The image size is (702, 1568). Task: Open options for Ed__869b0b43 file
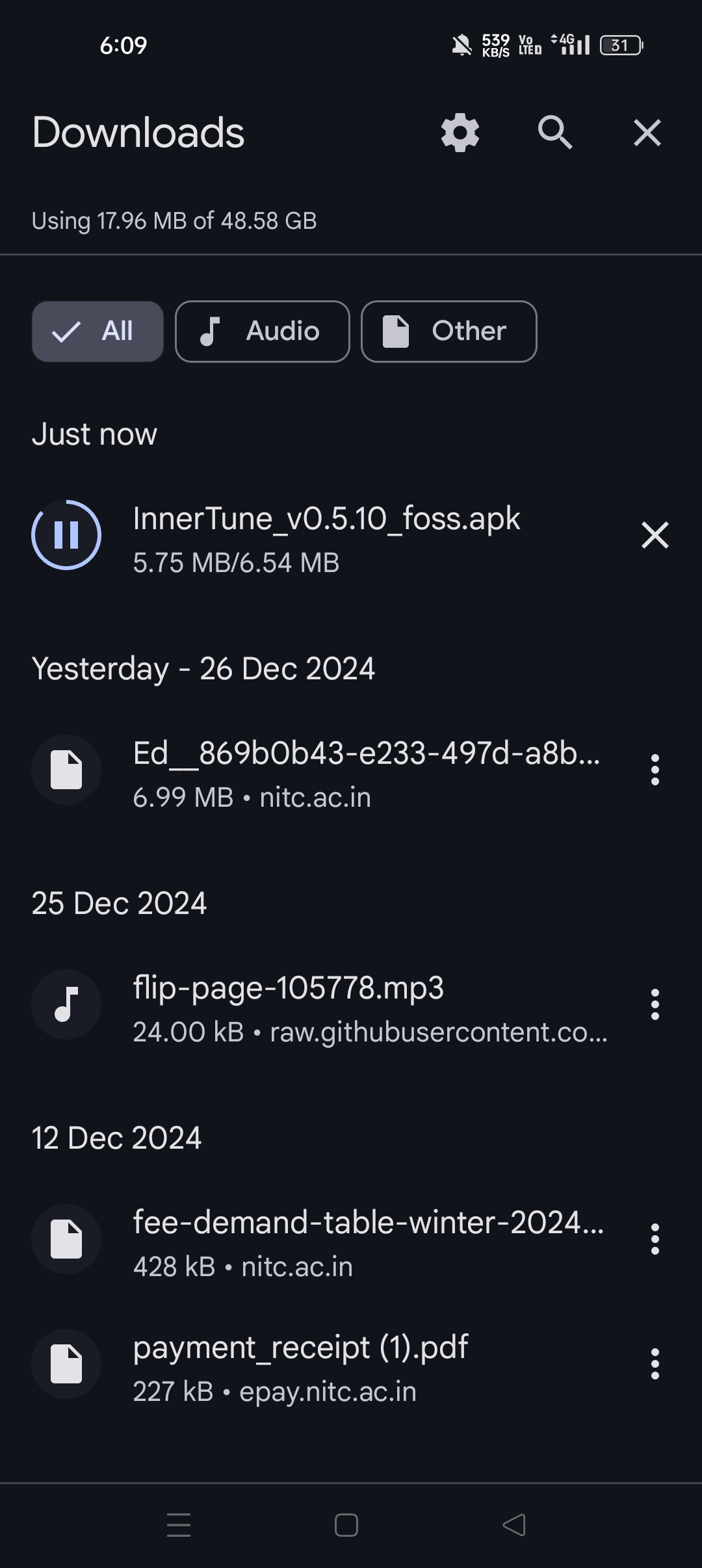click(x=655, y=770)
